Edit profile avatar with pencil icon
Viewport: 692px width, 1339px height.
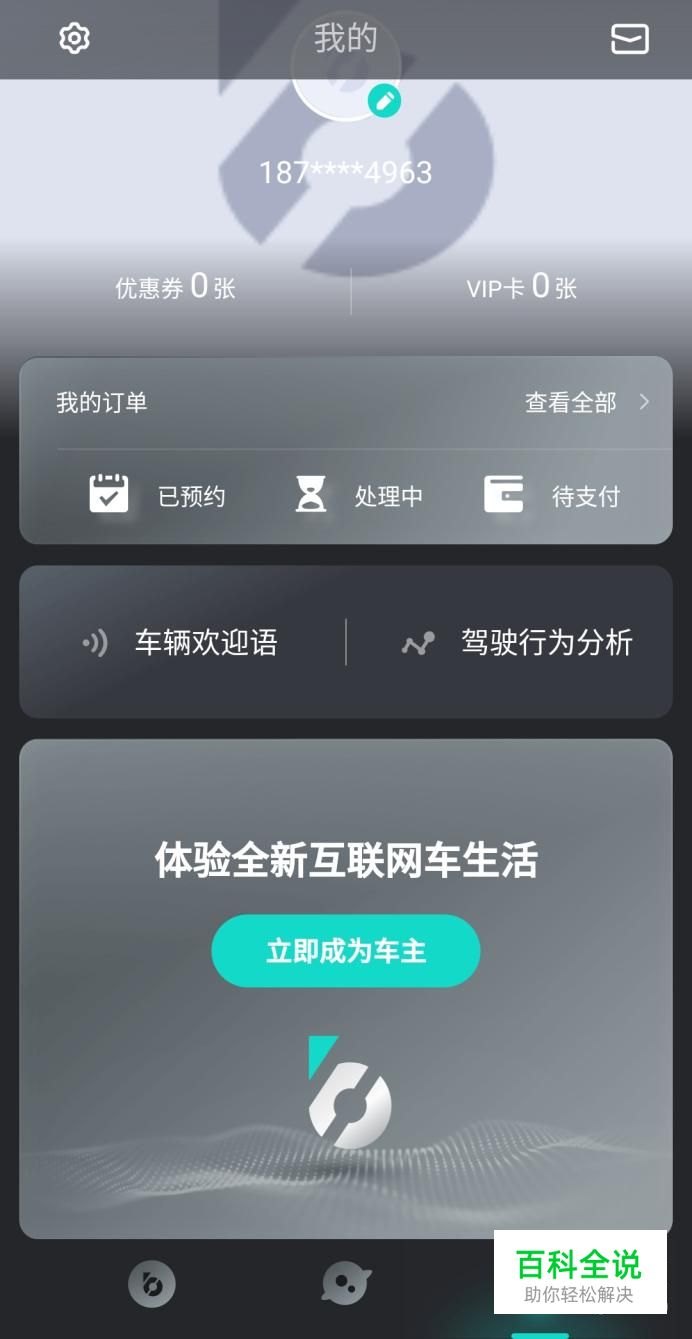(384, 100)
